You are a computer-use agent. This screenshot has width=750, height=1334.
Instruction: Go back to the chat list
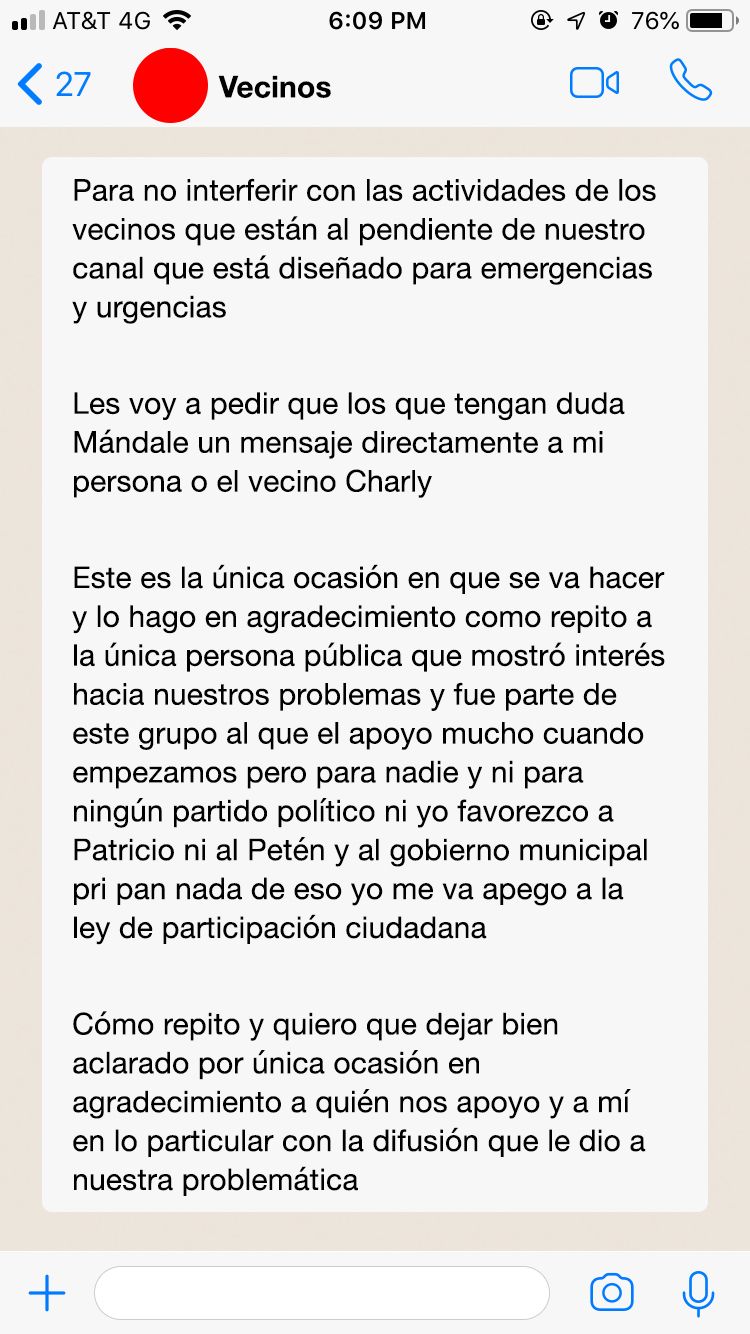(52, 85)
